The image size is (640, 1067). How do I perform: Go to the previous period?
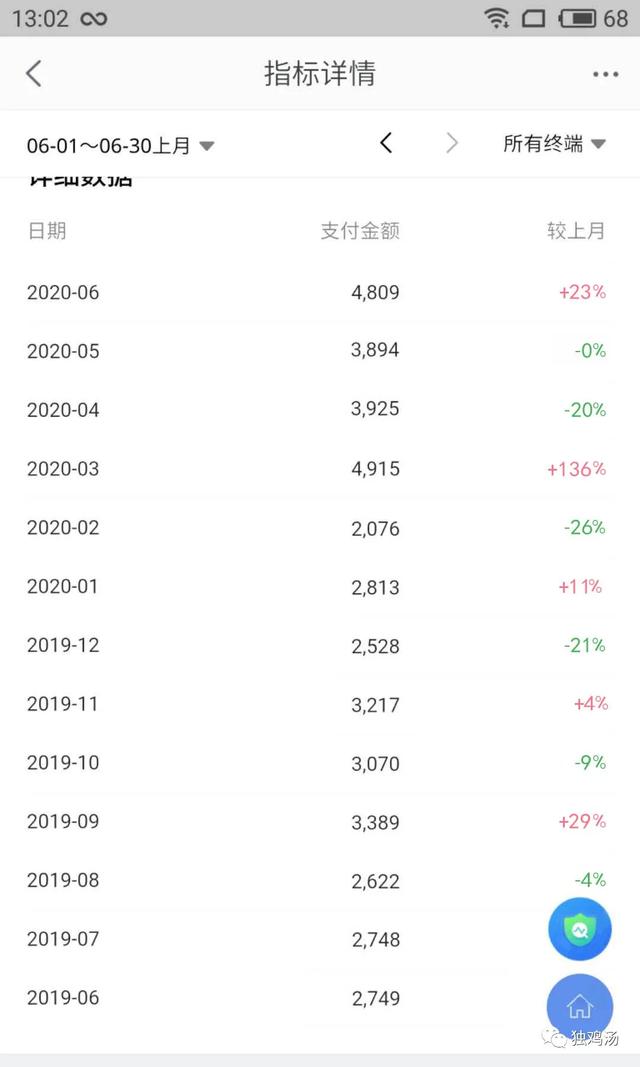(x=386, y=143)
